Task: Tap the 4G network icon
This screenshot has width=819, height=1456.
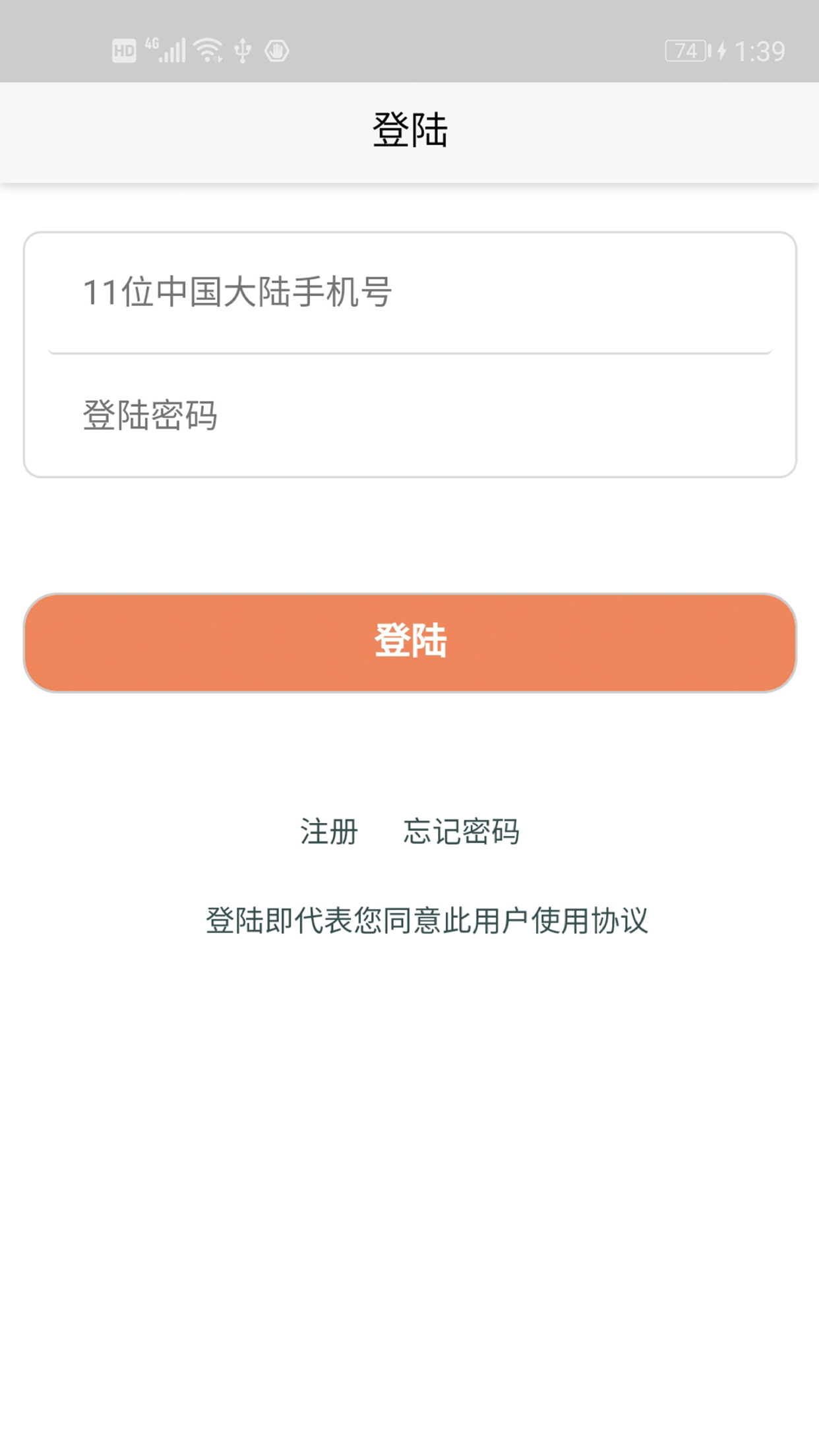Action: [152, 43]
